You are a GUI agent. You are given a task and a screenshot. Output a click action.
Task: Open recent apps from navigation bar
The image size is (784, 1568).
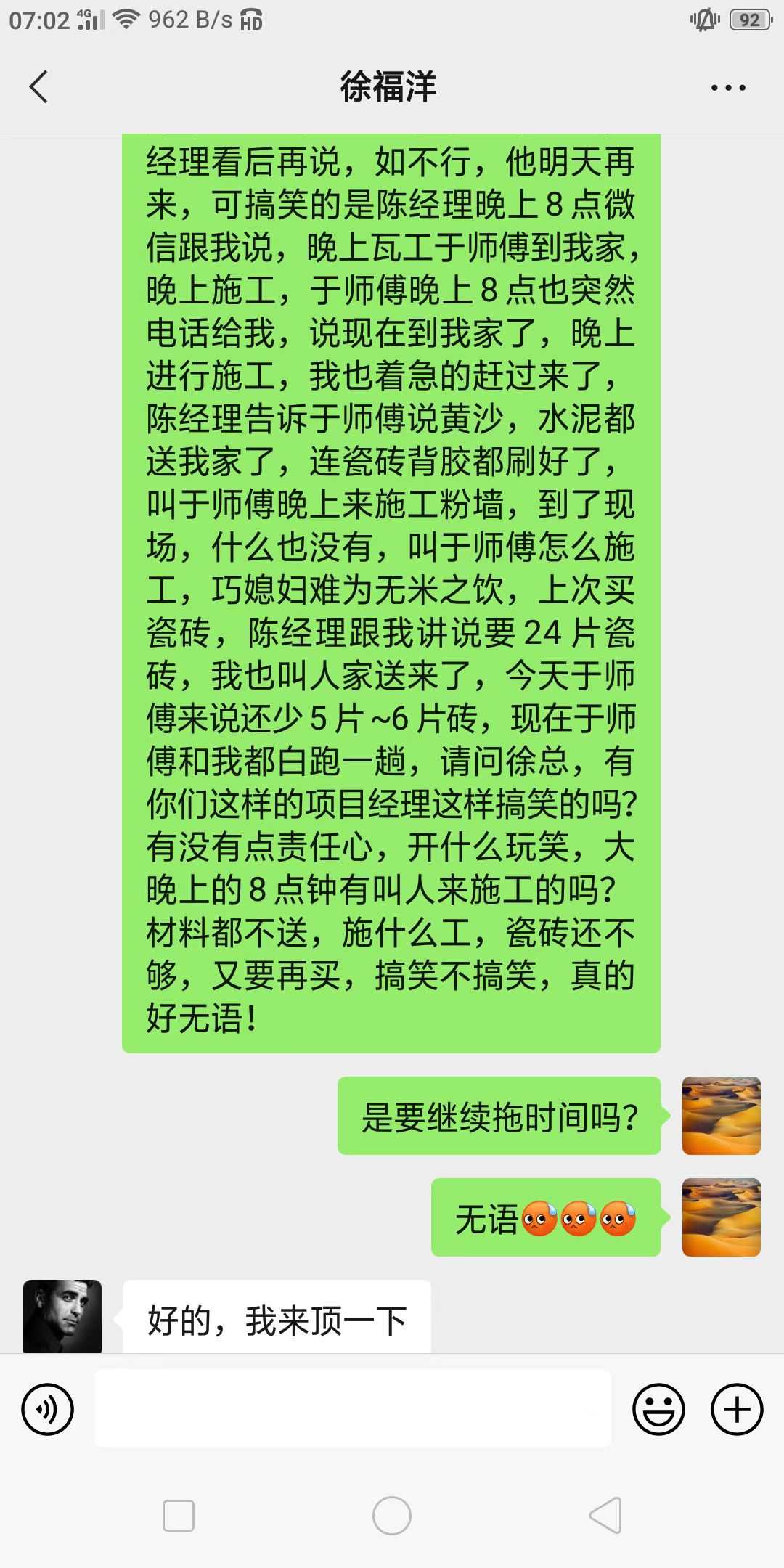(x=179, y=1516)
